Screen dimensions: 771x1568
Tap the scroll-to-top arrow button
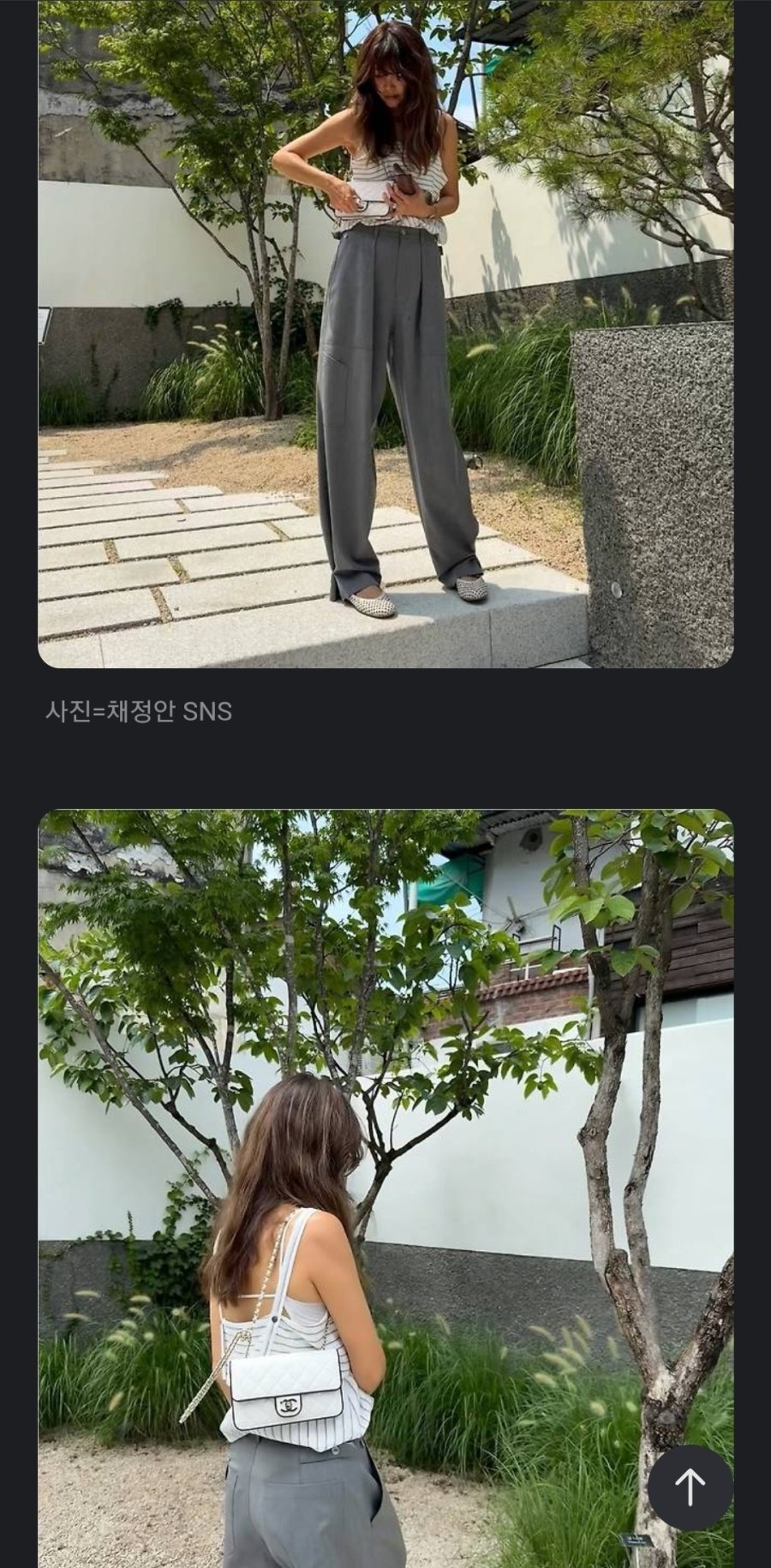click(690, 1487)
